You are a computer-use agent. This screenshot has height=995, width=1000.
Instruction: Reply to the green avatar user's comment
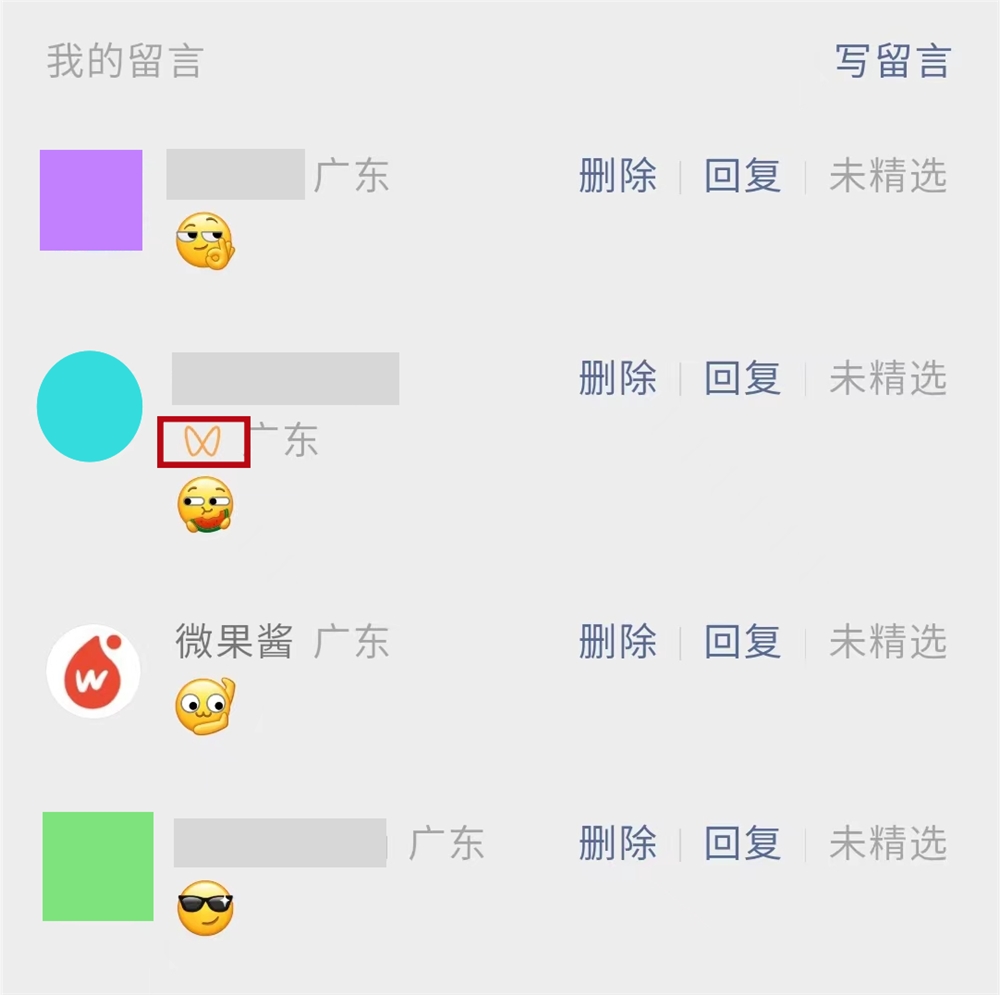click(x=742, y=844)
